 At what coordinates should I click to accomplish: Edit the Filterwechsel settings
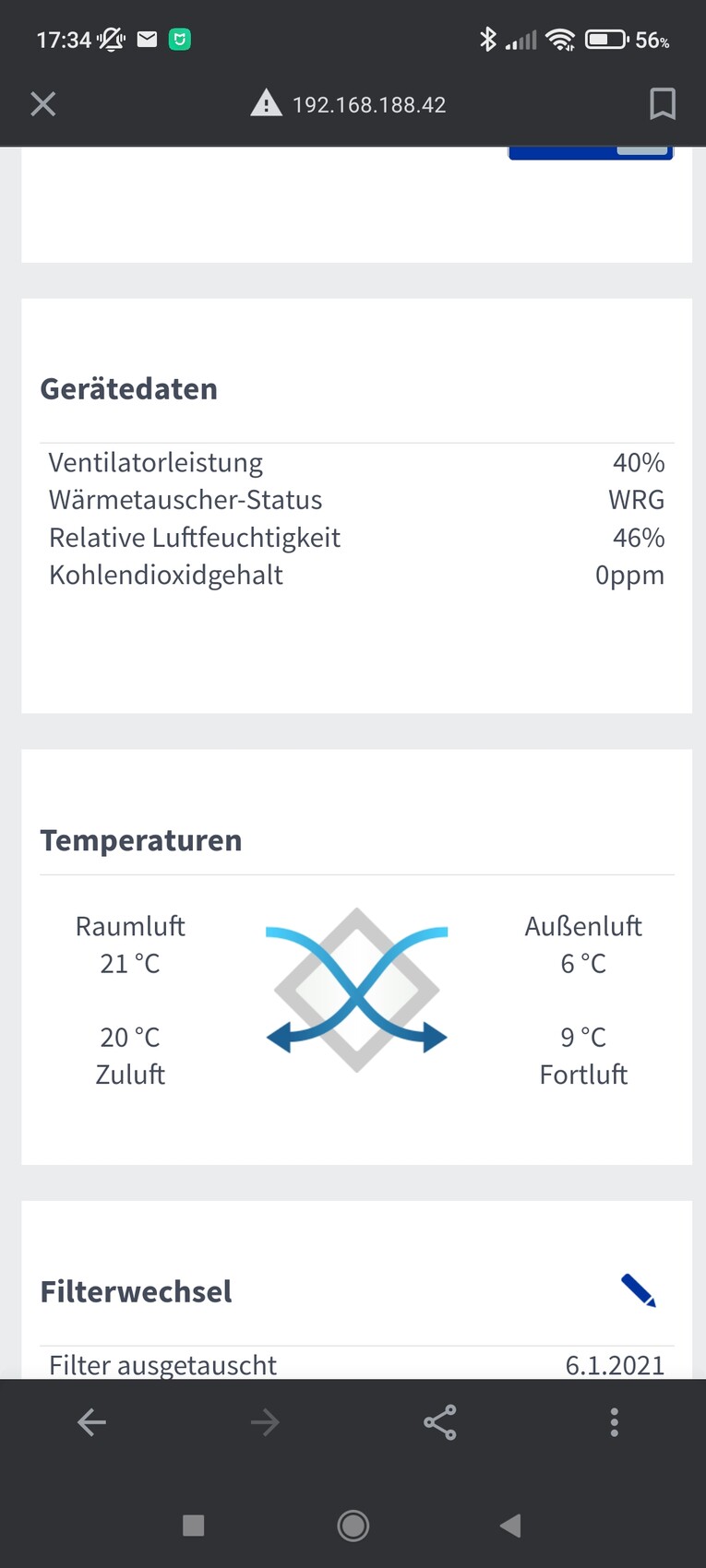coord(638,1290)
